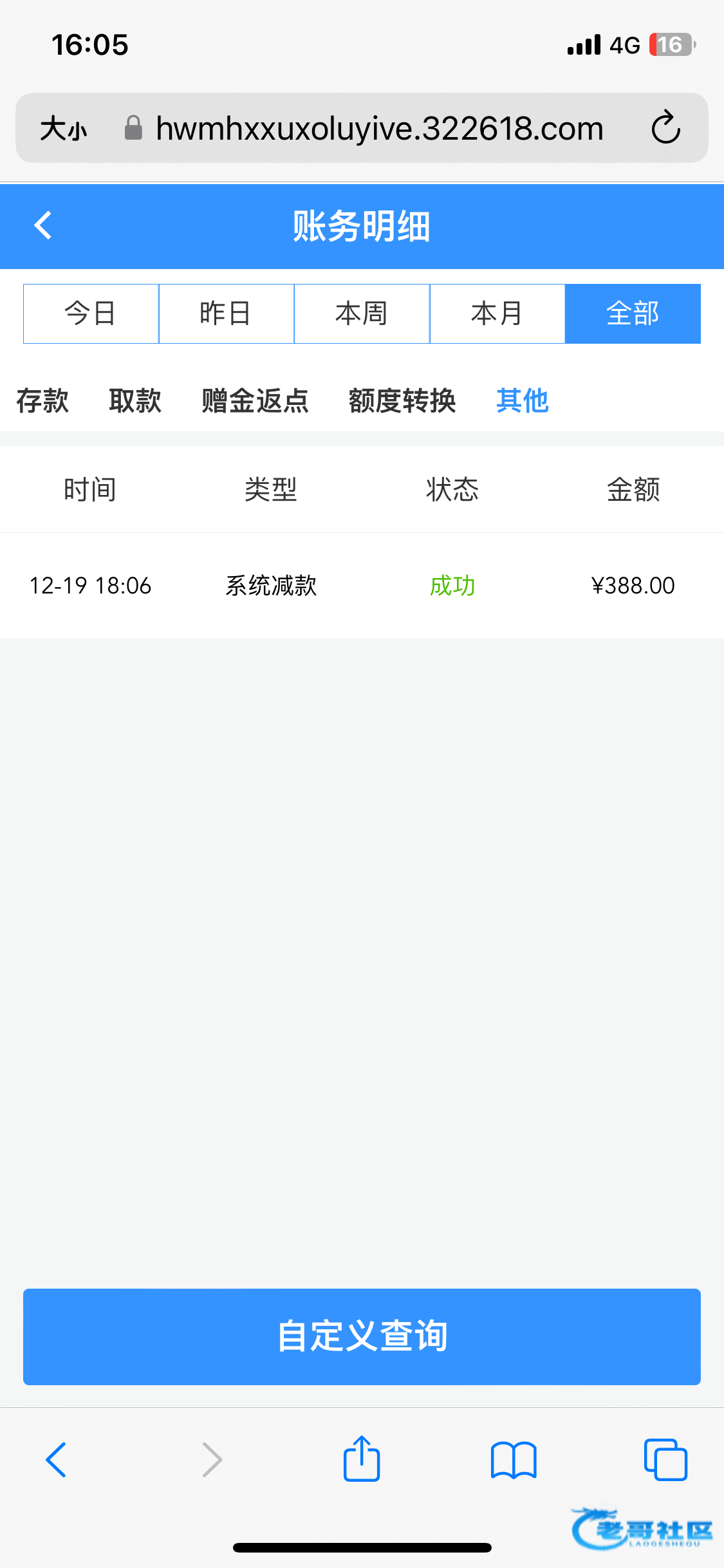This screenshot has height=1568, width=724.
Task: Tap the 自定义查询 button
Action: click(x=362, y=1336)
